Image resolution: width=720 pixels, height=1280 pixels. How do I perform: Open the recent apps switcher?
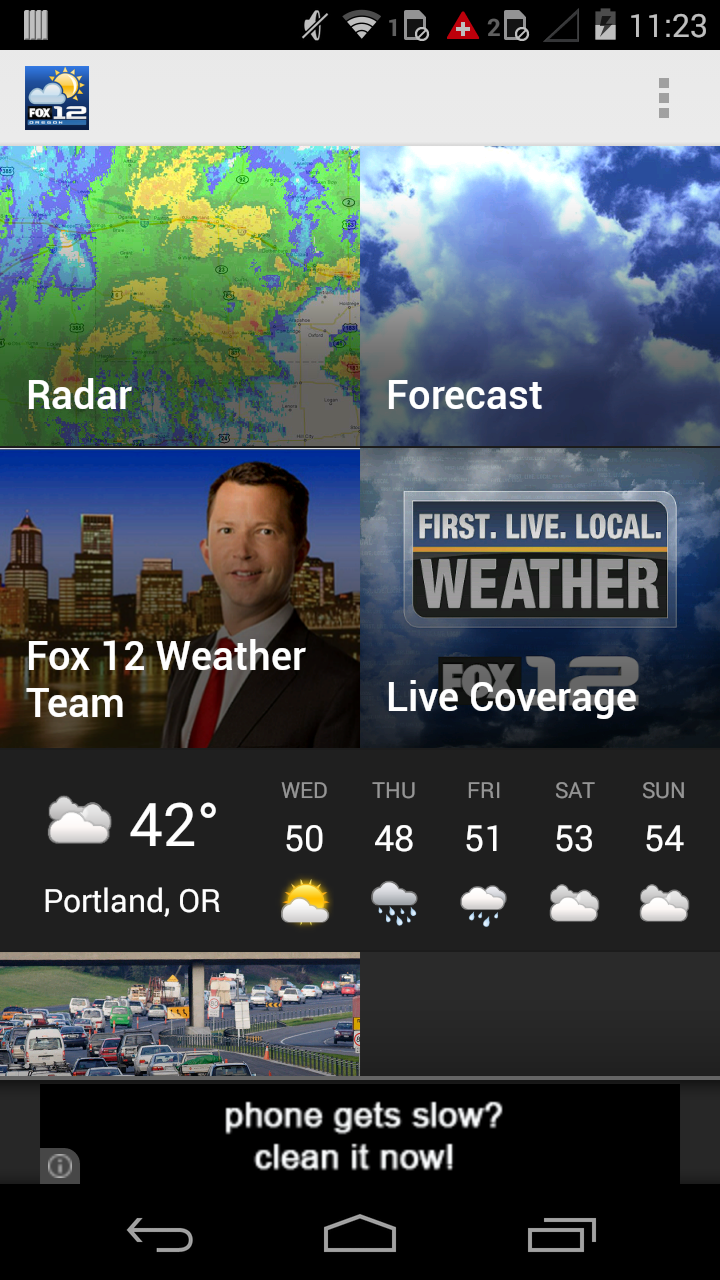tap(560, 1236)
